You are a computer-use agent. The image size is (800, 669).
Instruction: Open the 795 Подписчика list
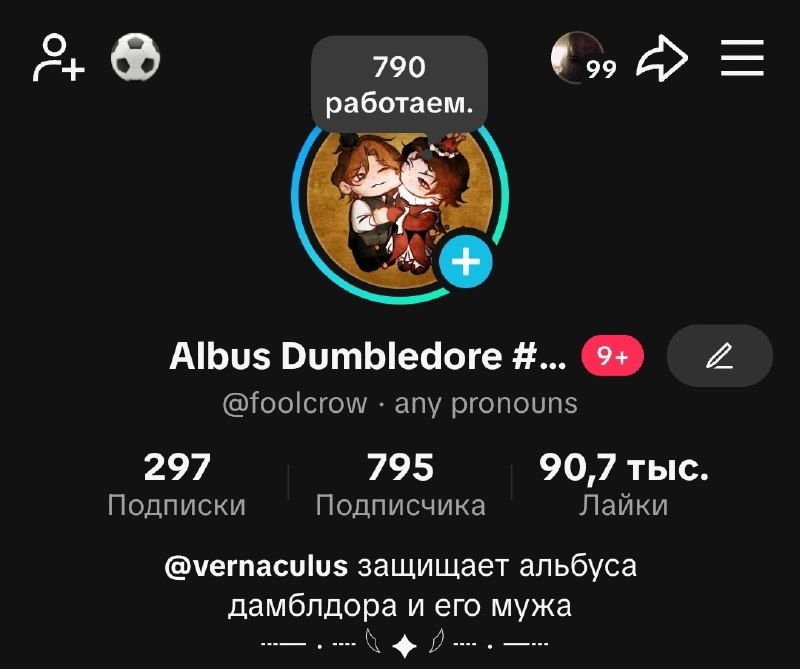coord(401,484)
